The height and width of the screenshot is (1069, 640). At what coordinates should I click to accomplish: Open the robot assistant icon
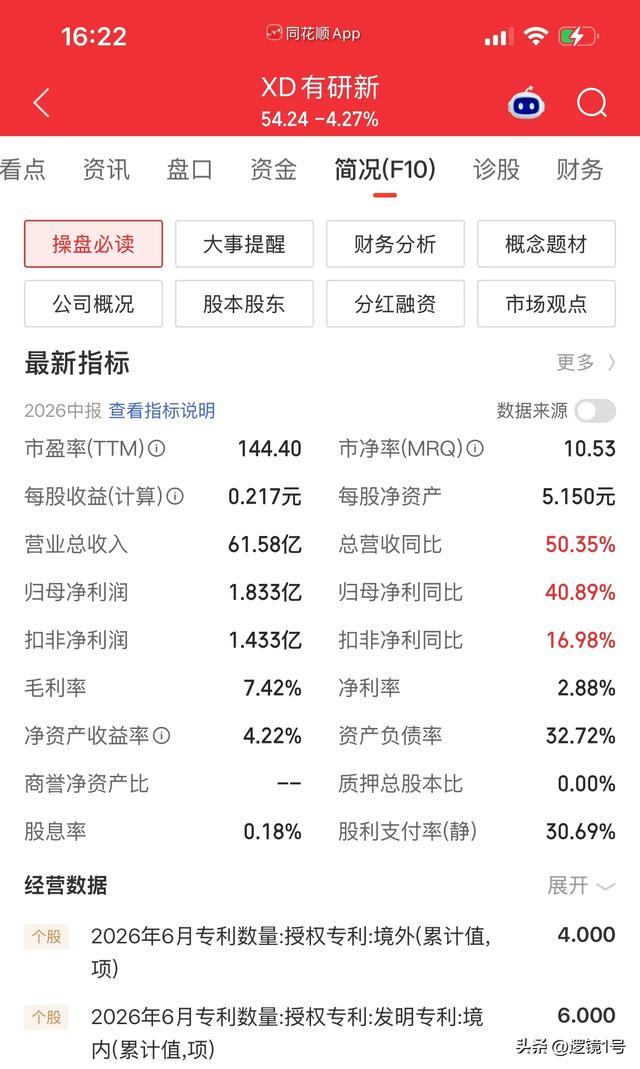[525, 104]
